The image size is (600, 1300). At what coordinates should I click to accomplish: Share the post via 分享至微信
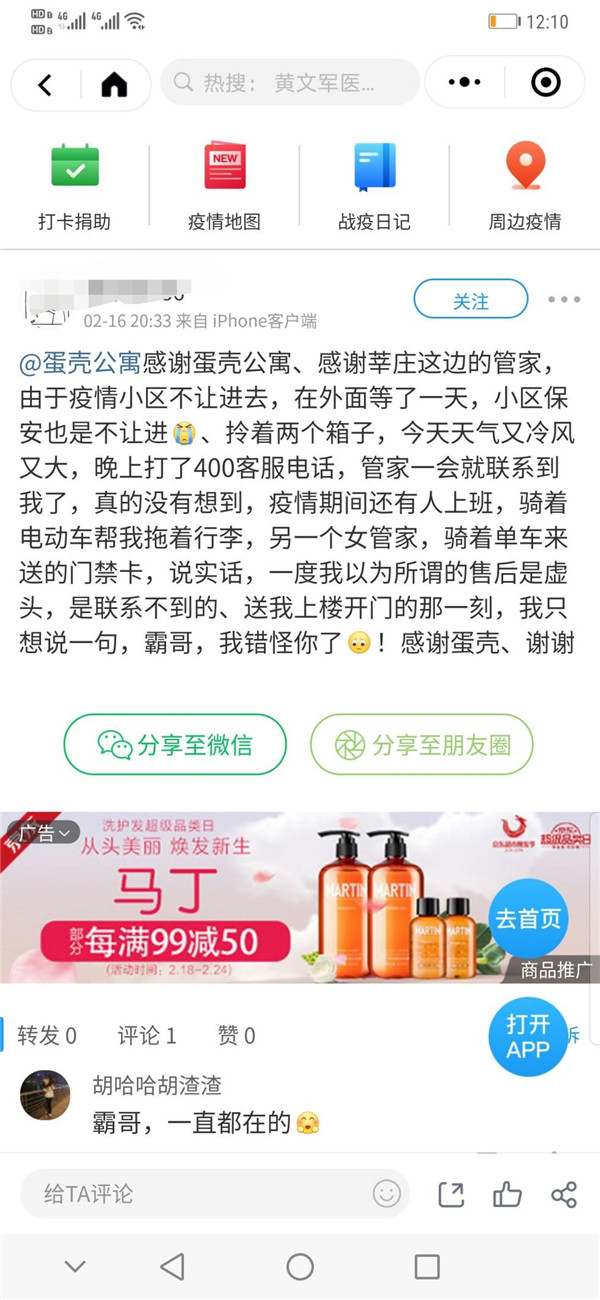[x=175, y=745]
